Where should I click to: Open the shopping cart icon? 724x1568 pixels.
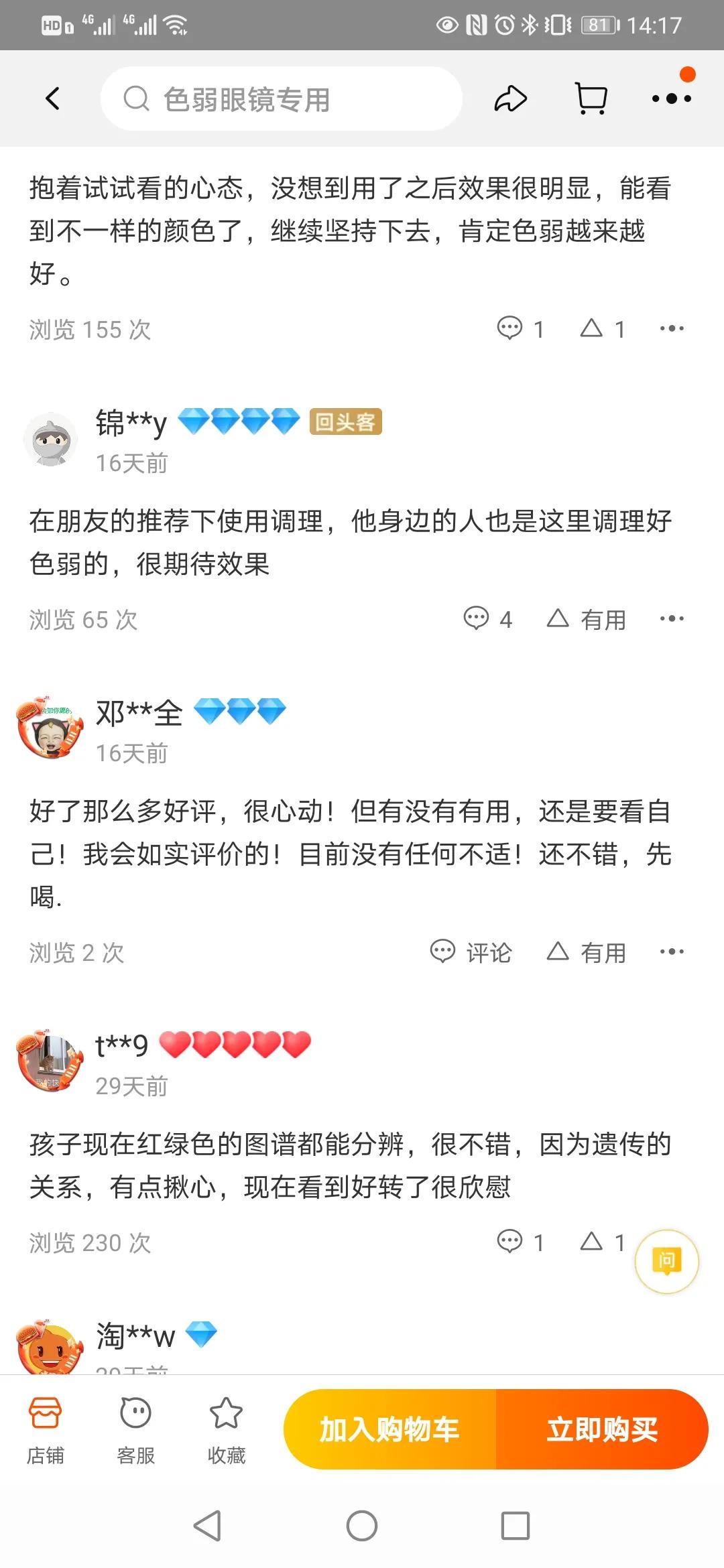(x=591, y=97)
